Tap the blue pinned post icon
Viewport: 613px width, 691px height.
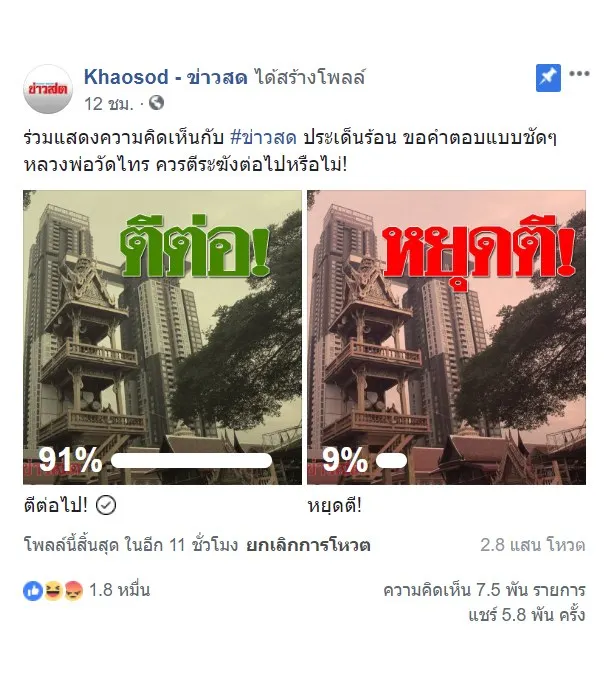coord(548,78)
